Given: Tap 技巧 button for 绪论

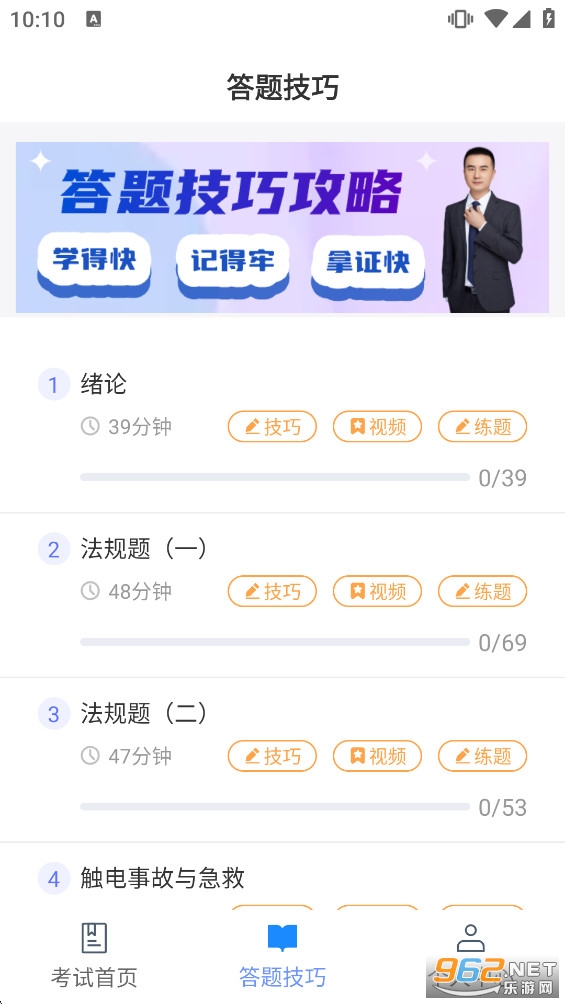Looking at the screenshot, I should 272,426.
